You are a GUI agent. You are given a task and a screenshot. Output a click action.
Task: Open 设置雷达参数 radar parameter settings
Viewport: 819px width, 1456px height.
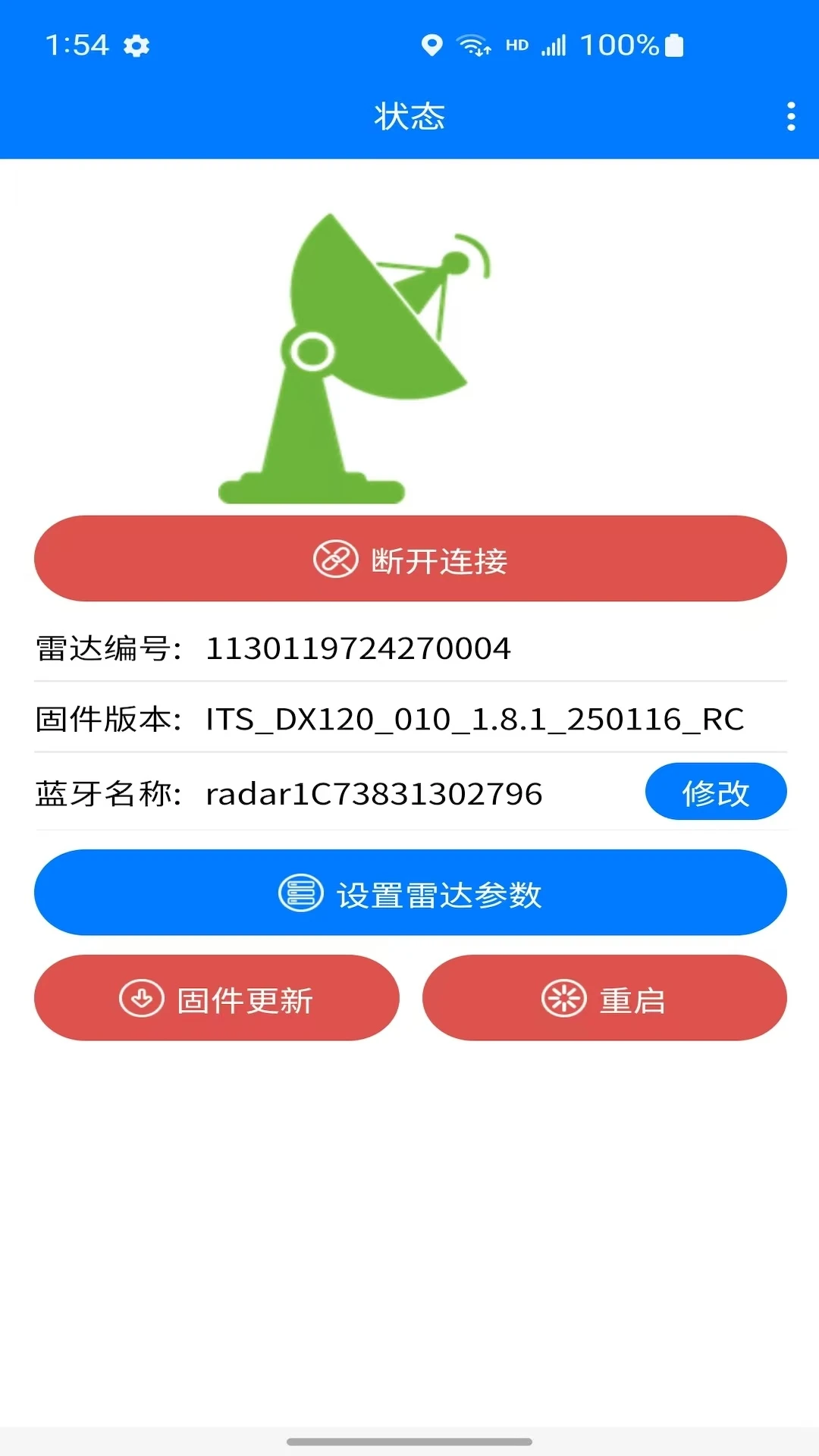409,893
